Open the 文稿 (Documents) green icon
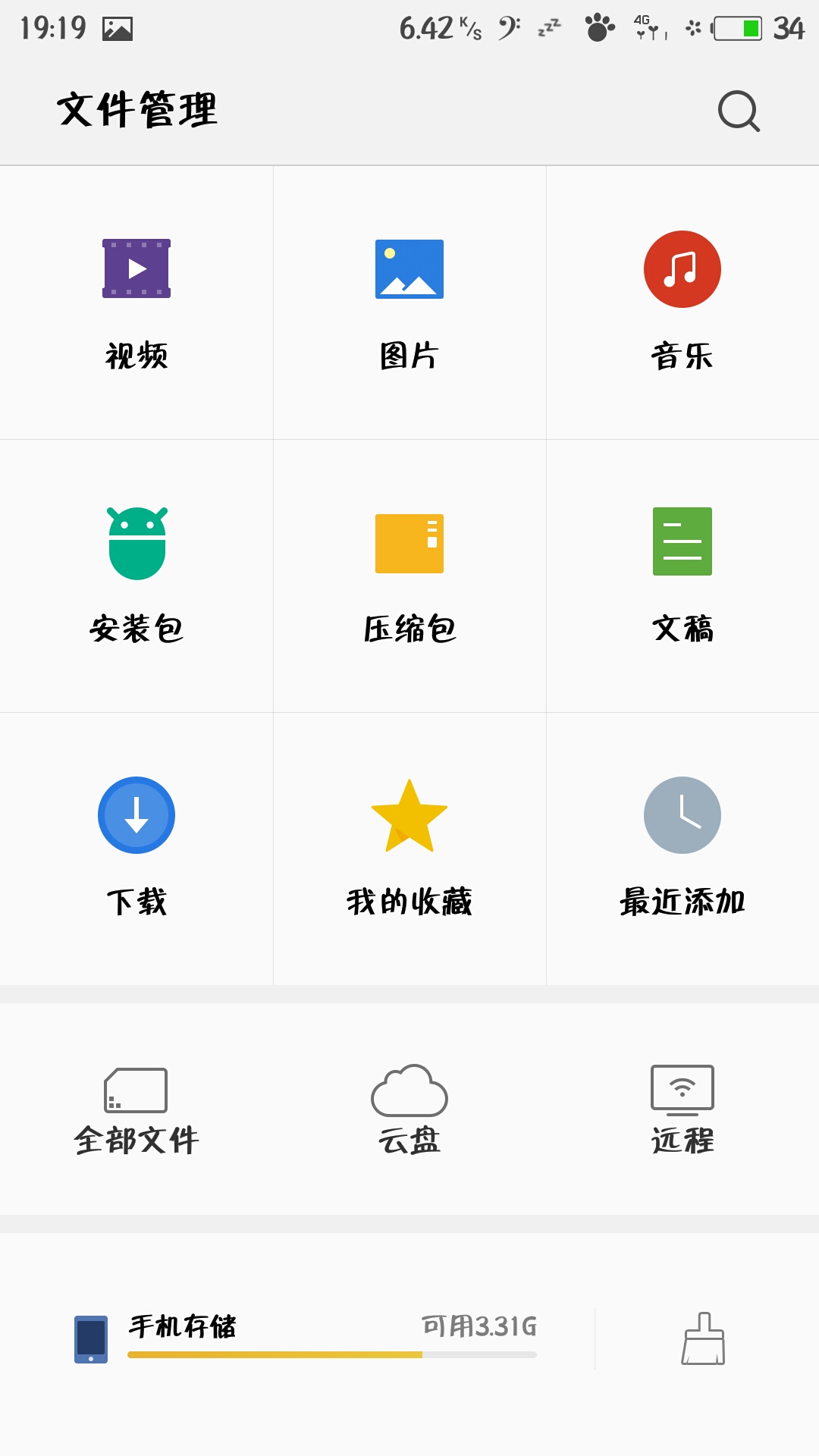Screen dimensions: 819x1456 [x=682, y=541]
